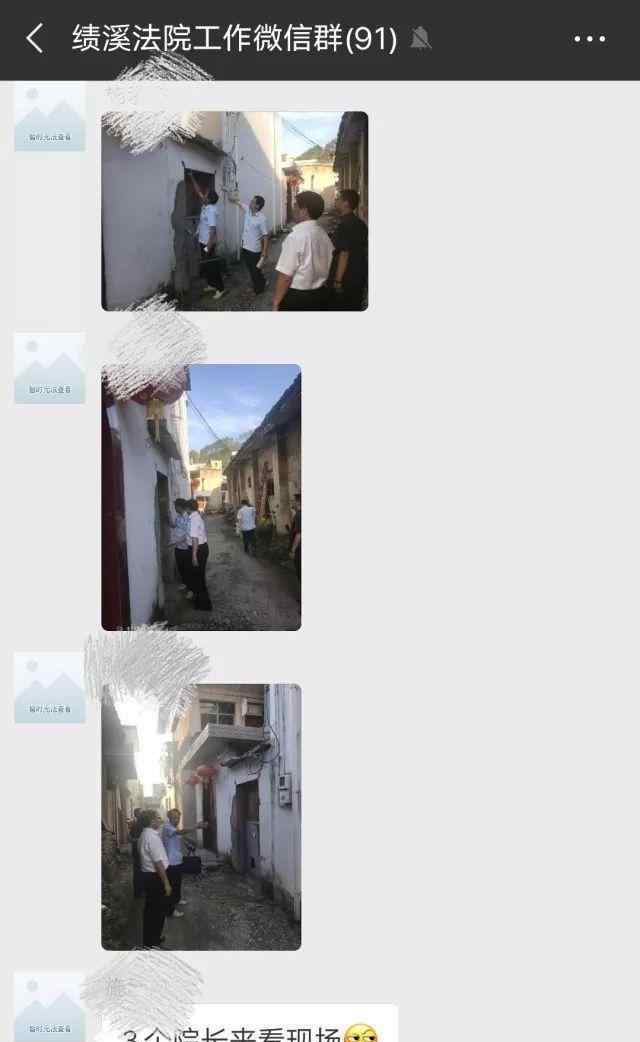Open the sender avatar beside the blue-sky photo
Viewport: 640px width, 1042px height.
[x=50, y=368]
